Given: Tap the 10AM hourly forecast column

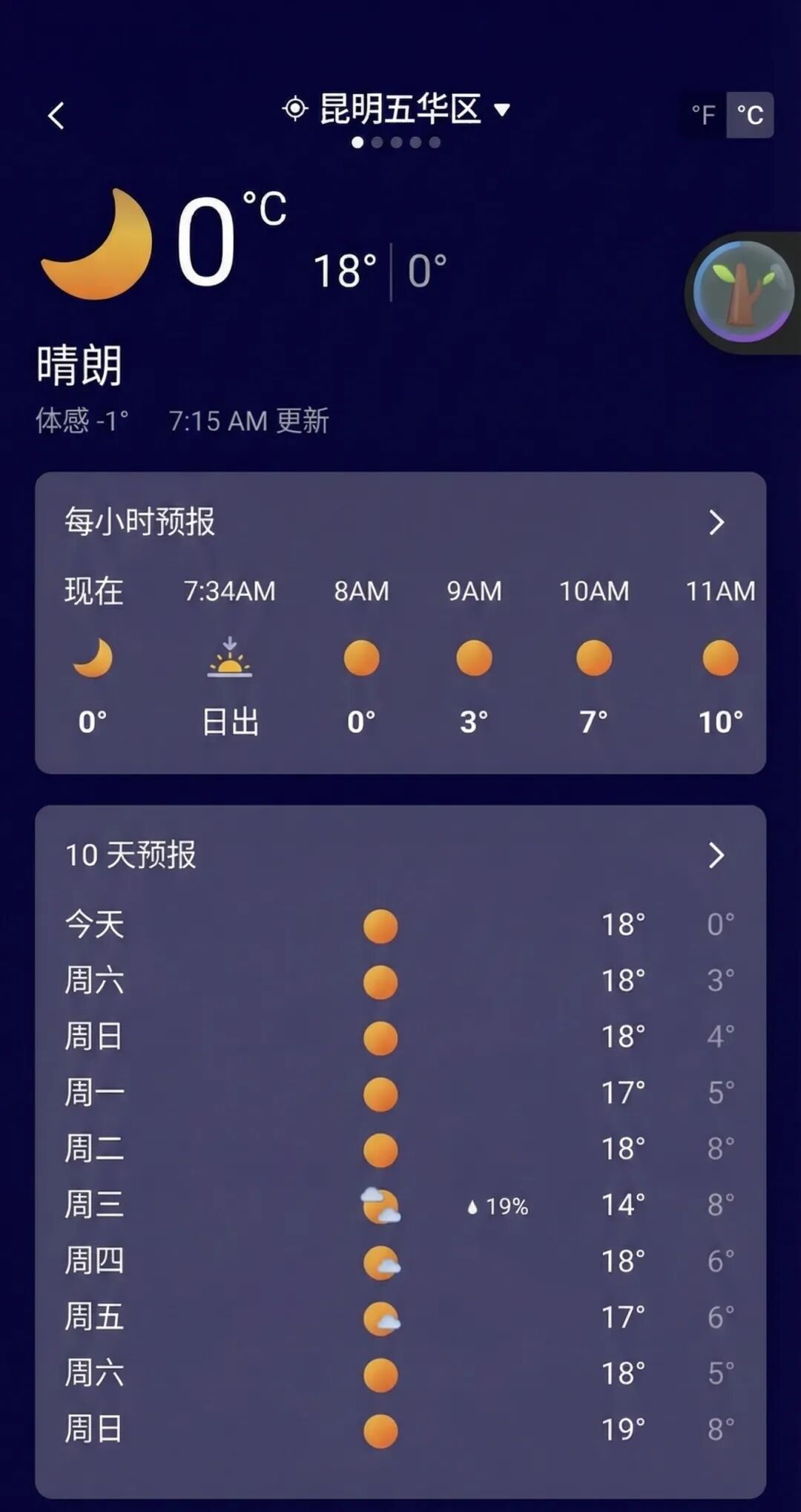Looking at the screenshot, I should tap(593, 657).
